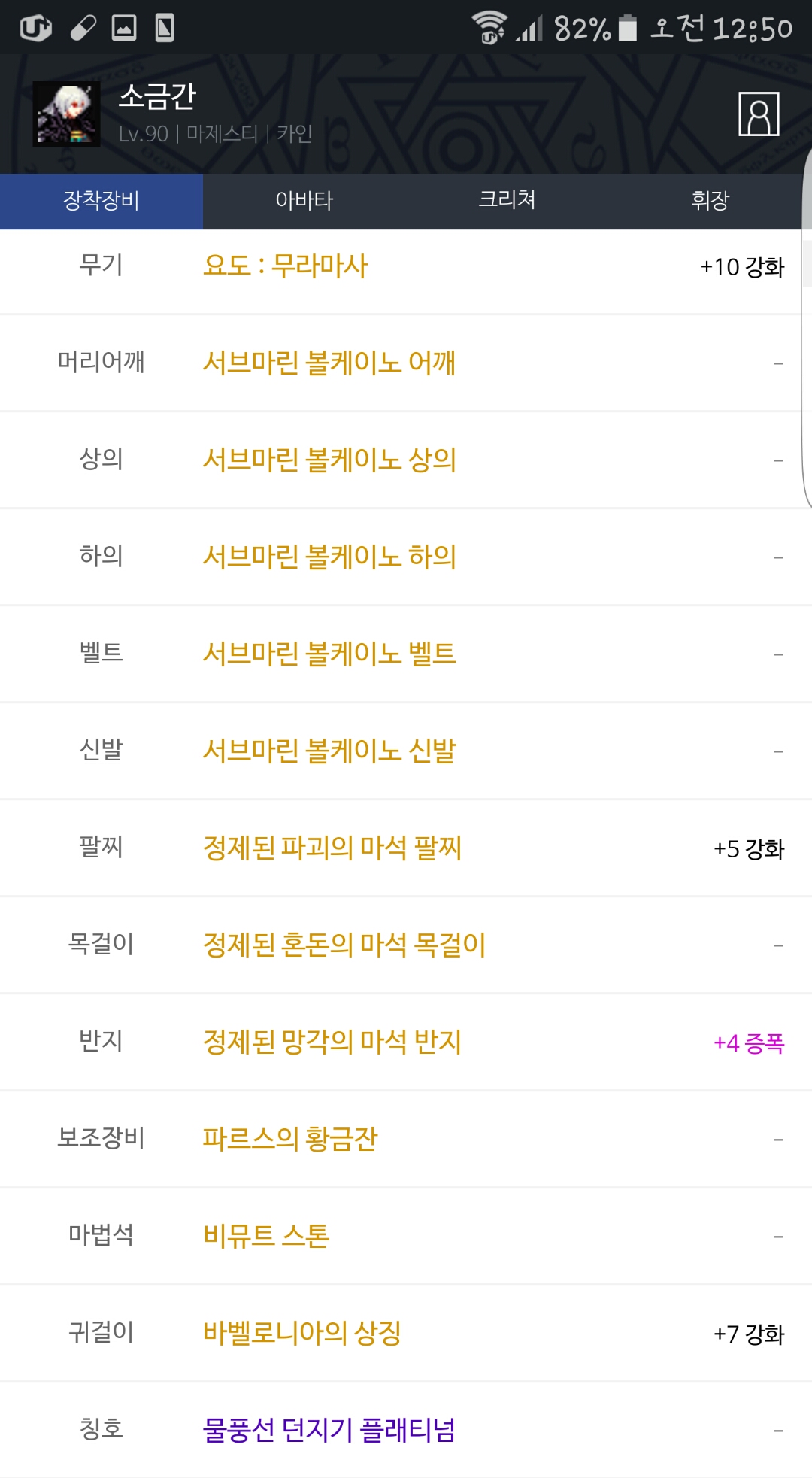
Task: Open the 휘장 tab
Action: click(710, 201)
